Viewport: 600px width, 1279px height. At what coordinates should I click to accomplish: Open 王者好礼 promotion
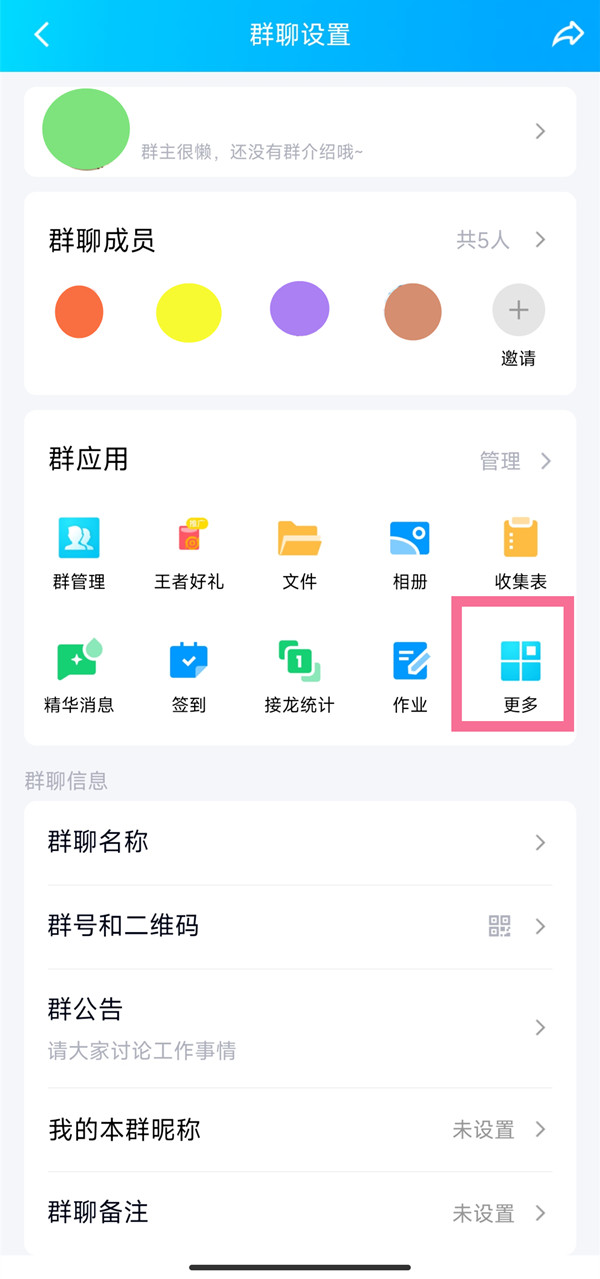tap(189, 552)
